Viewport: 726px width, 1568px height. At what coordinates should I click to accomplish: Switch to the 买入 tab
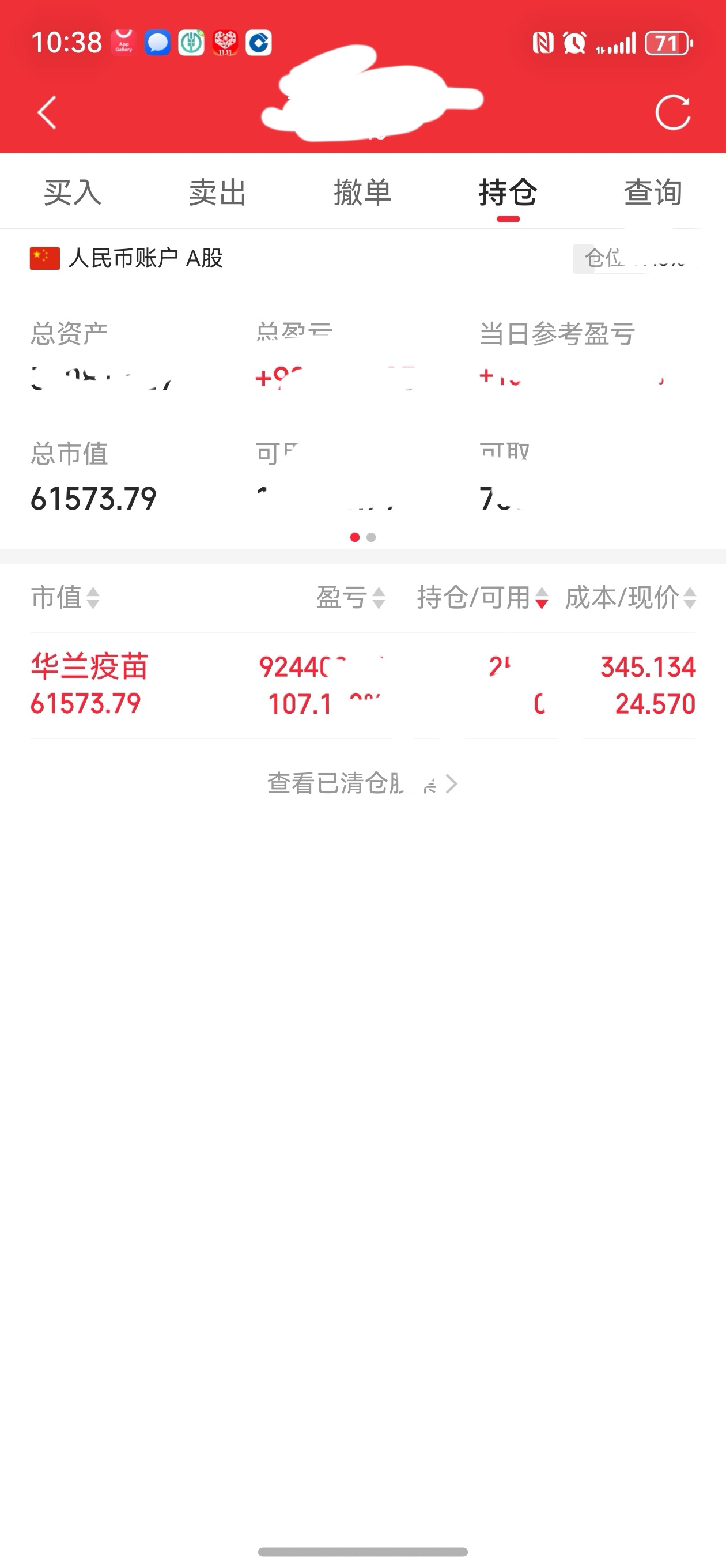[x=73, y=193]
